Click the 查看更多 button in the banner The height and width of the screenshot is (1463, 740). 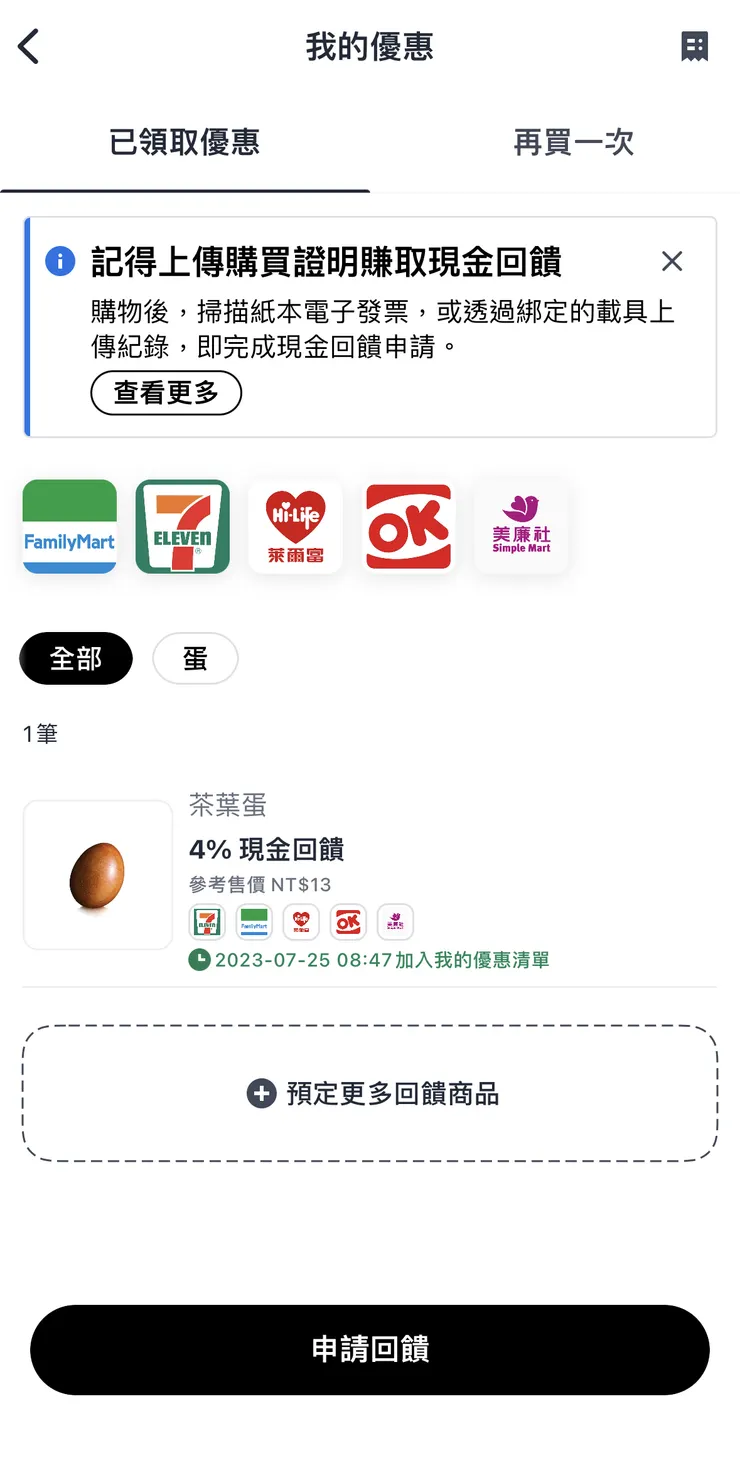click(x=166, y=393)
